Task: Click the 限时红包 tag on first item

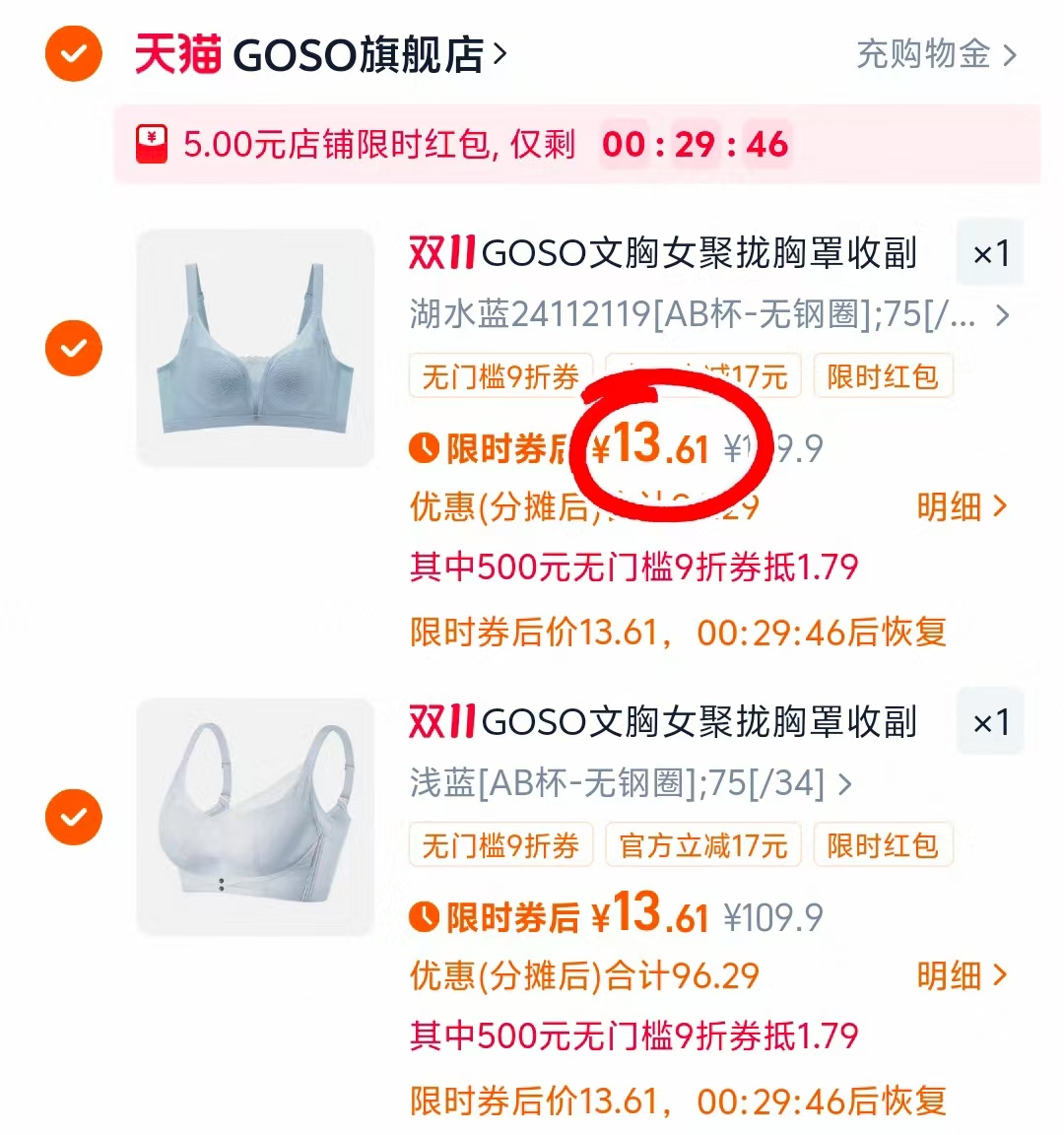Action: point(883,375)
